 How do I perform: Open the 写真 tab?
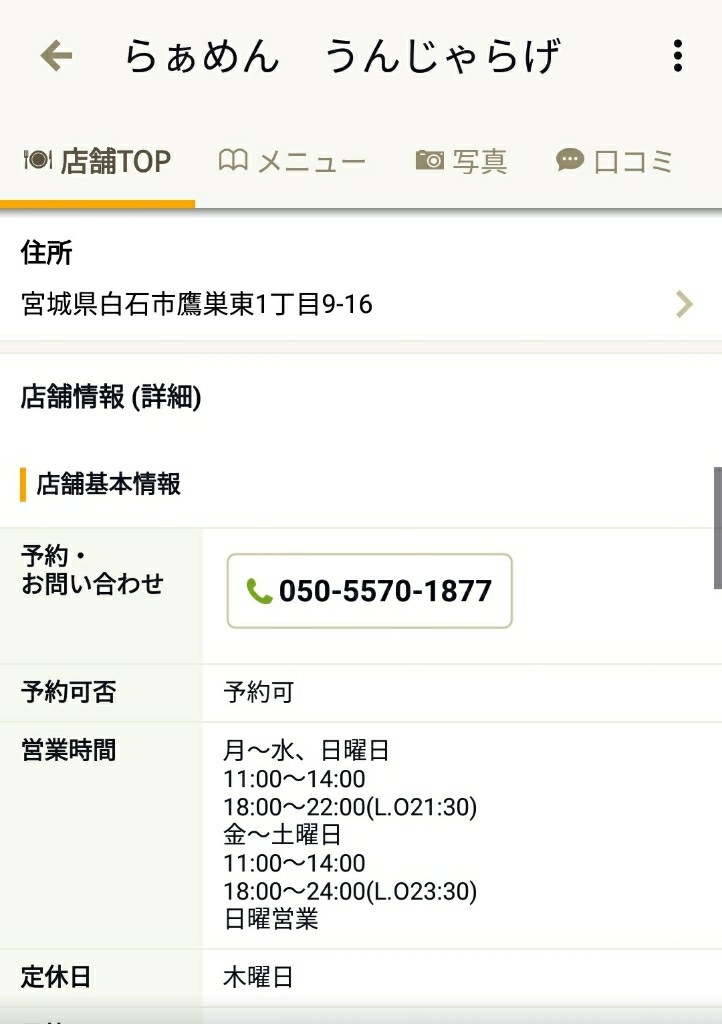(x=461, y=161)
